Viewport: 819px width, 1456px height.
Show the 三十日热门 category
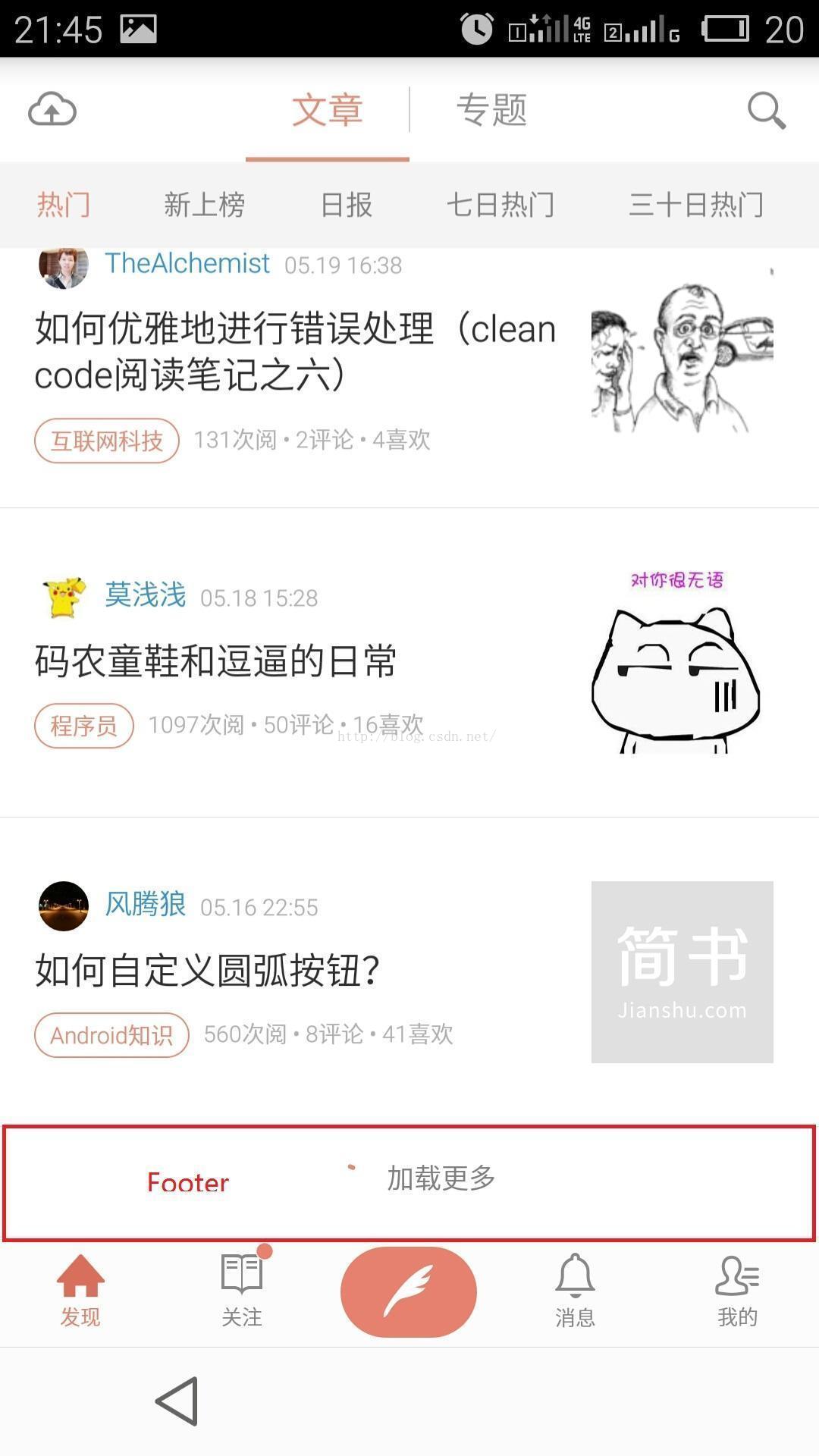(695, 205)
